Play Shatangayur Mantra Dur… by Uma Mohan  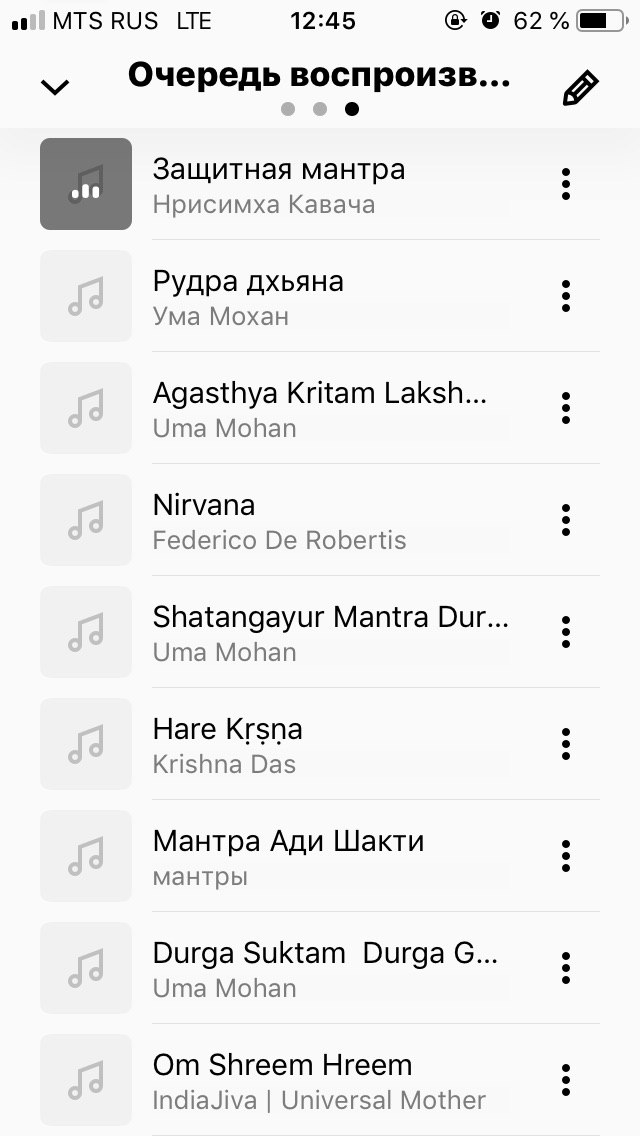[x=319, y=632]
